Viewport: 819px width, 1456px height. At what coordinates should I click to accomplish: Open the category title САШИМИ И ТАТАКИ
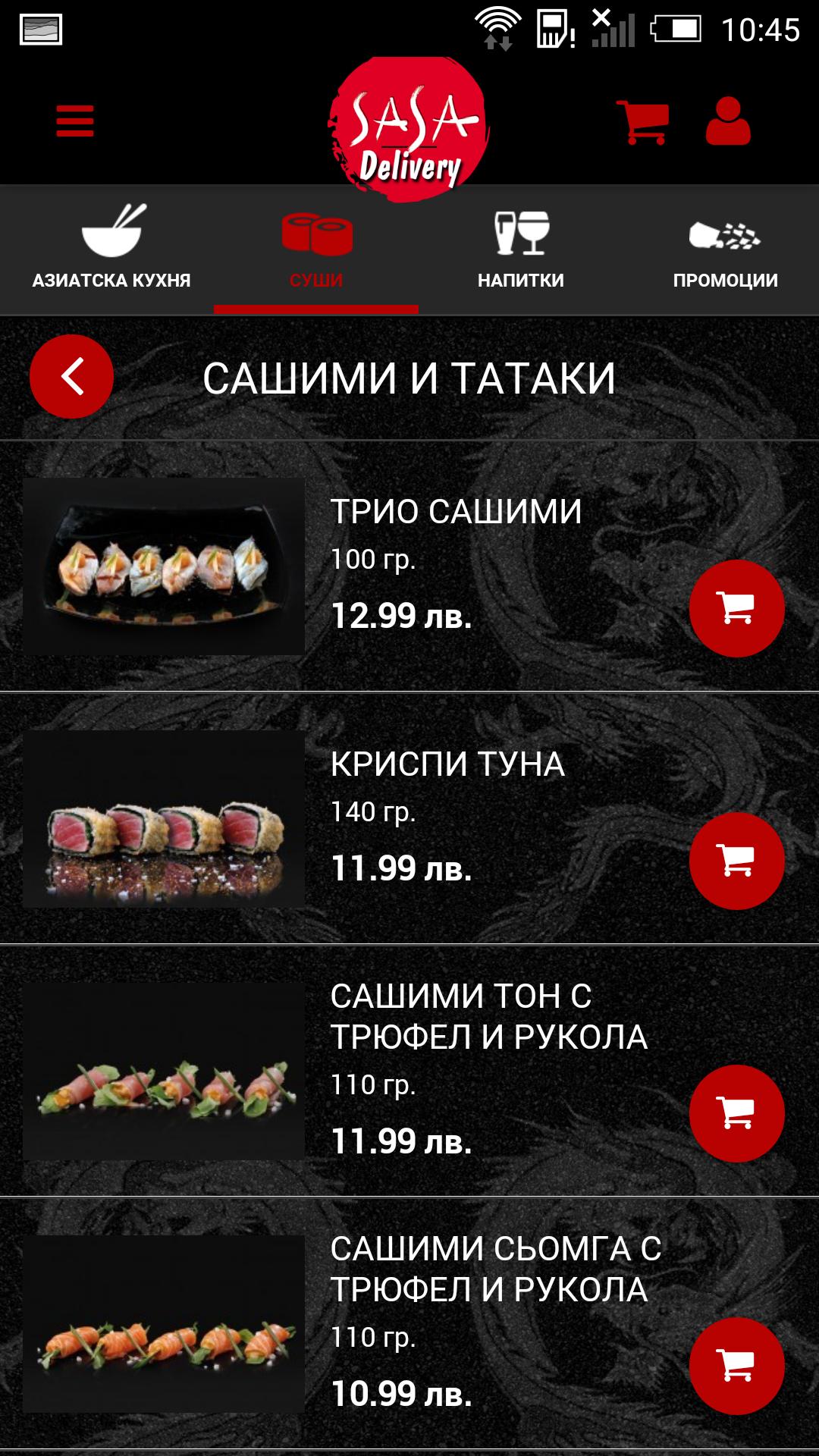[x=411, y=375]
